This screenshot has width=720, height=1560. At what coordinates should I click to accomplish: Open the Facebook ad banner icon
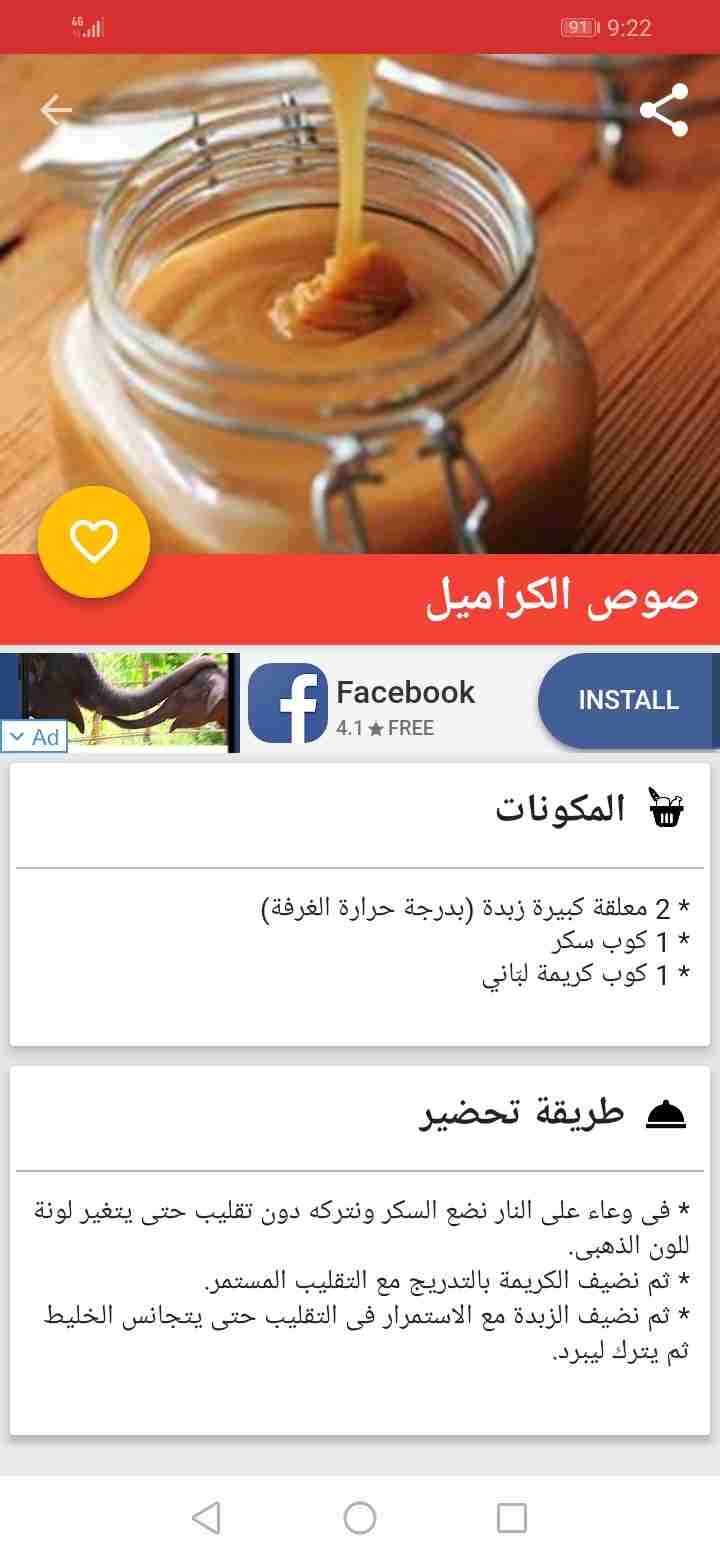(288, 703)
